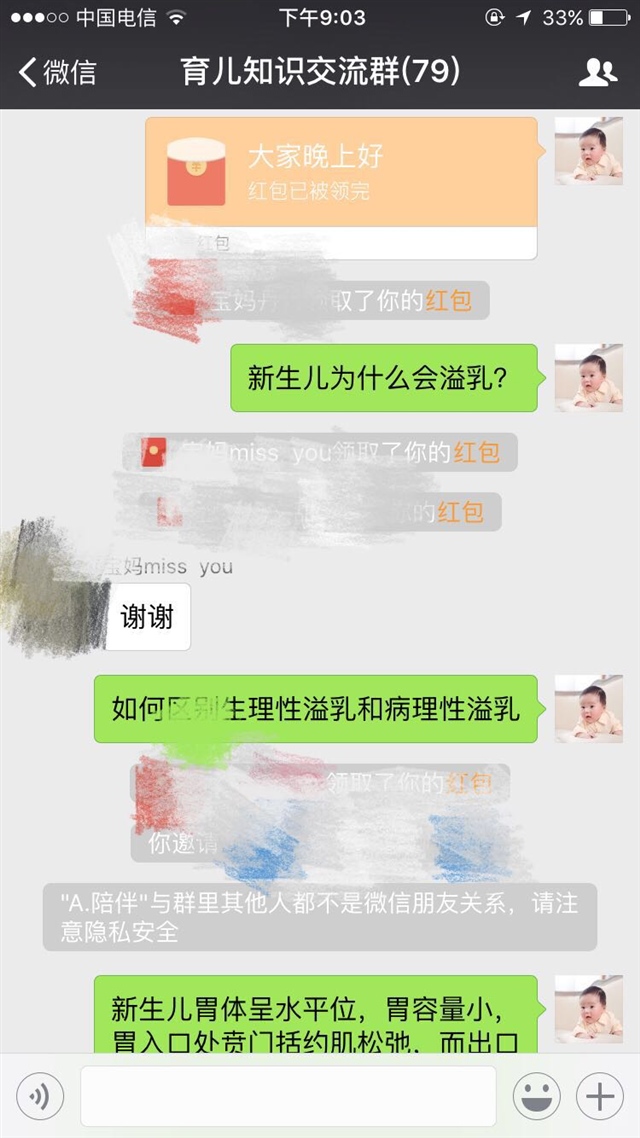Screen dimensions: 640x1138
Task: Focus the message text field
Action: click(x=288, y=1097)
